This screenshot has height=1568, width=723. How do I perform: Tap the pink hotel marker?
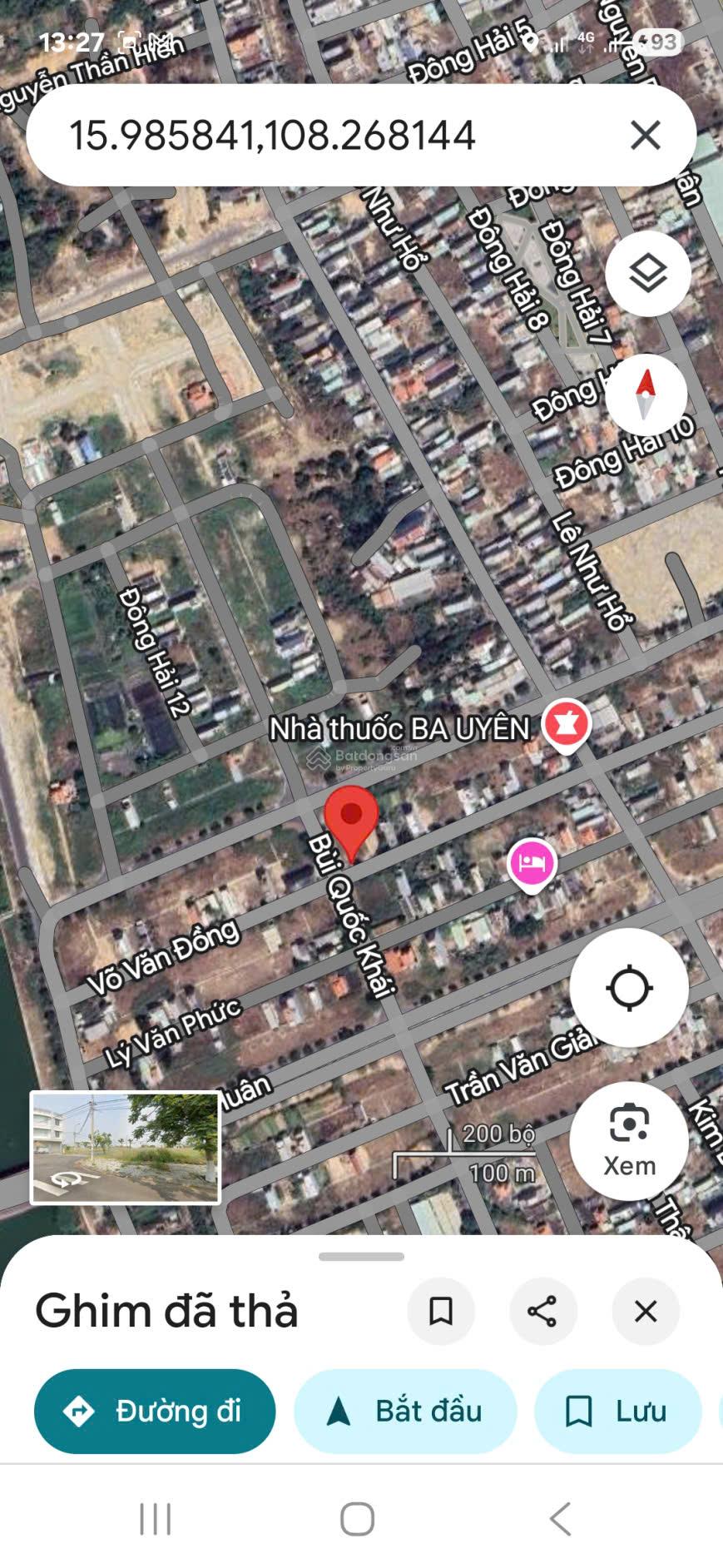532,864
